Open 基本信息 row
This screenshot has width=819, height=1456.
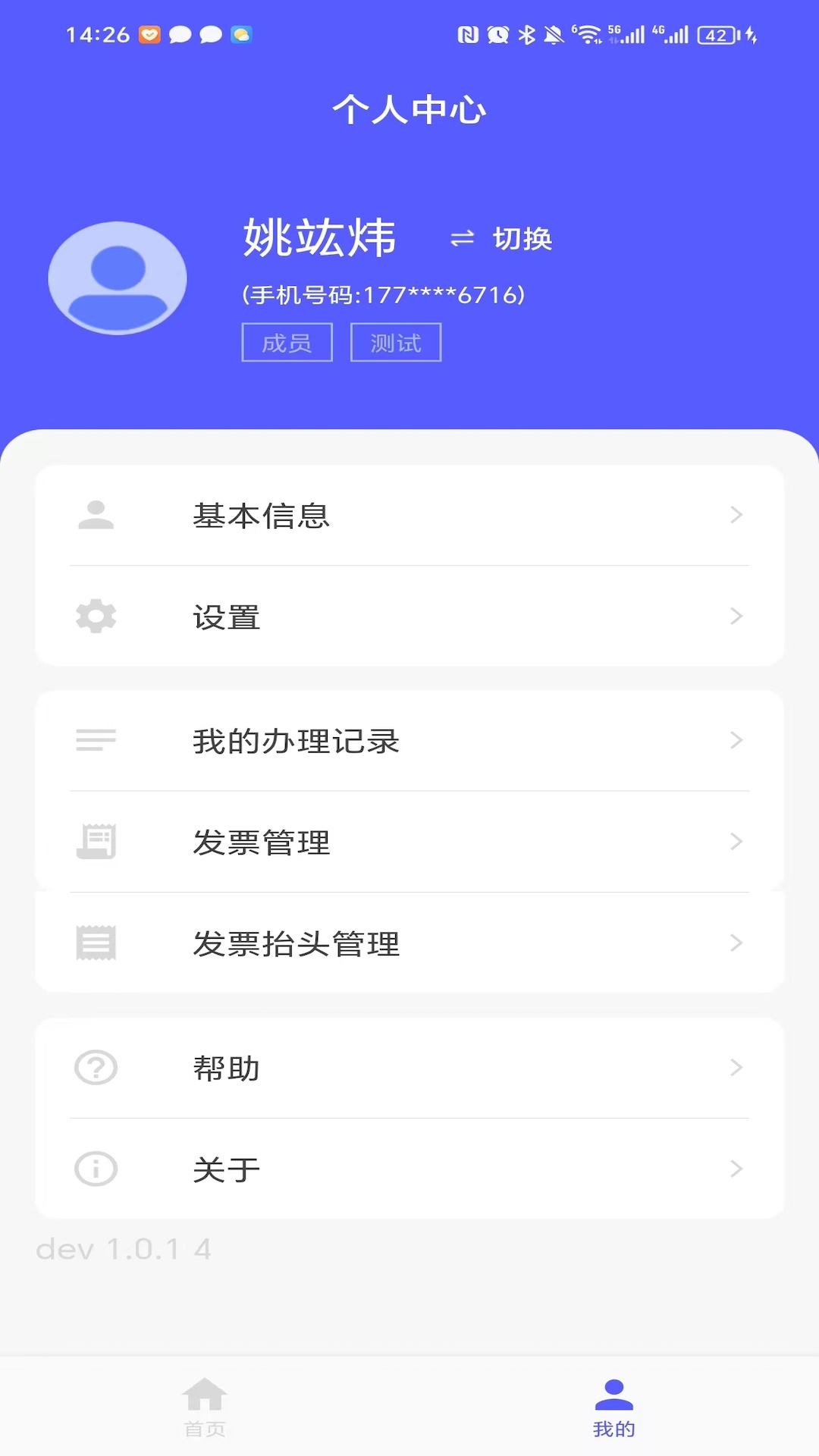click(x=409, y=516)
